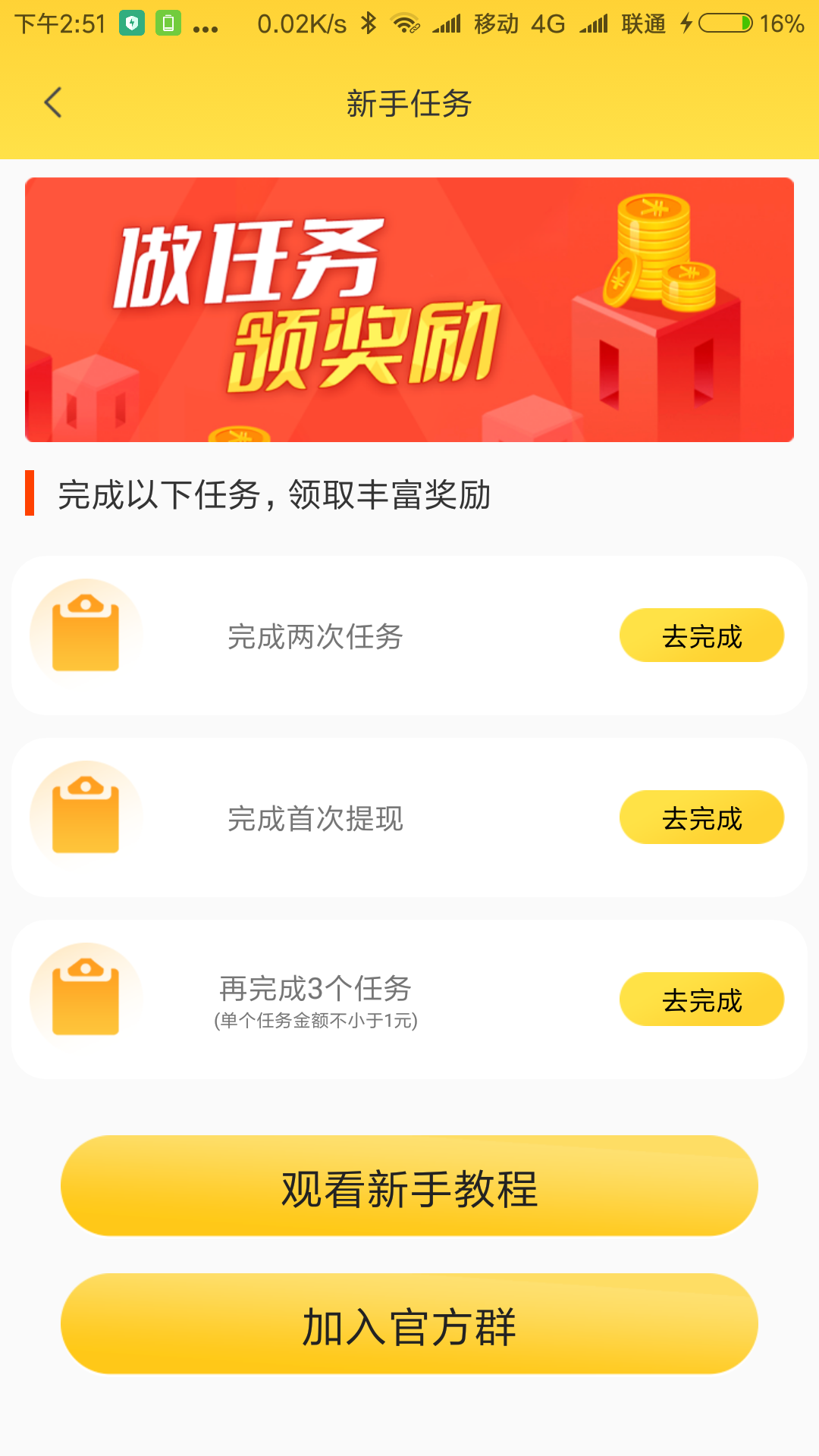Tap 去完成 for 完成首次提现
The image size is (819, 1456).
(701, 817)
